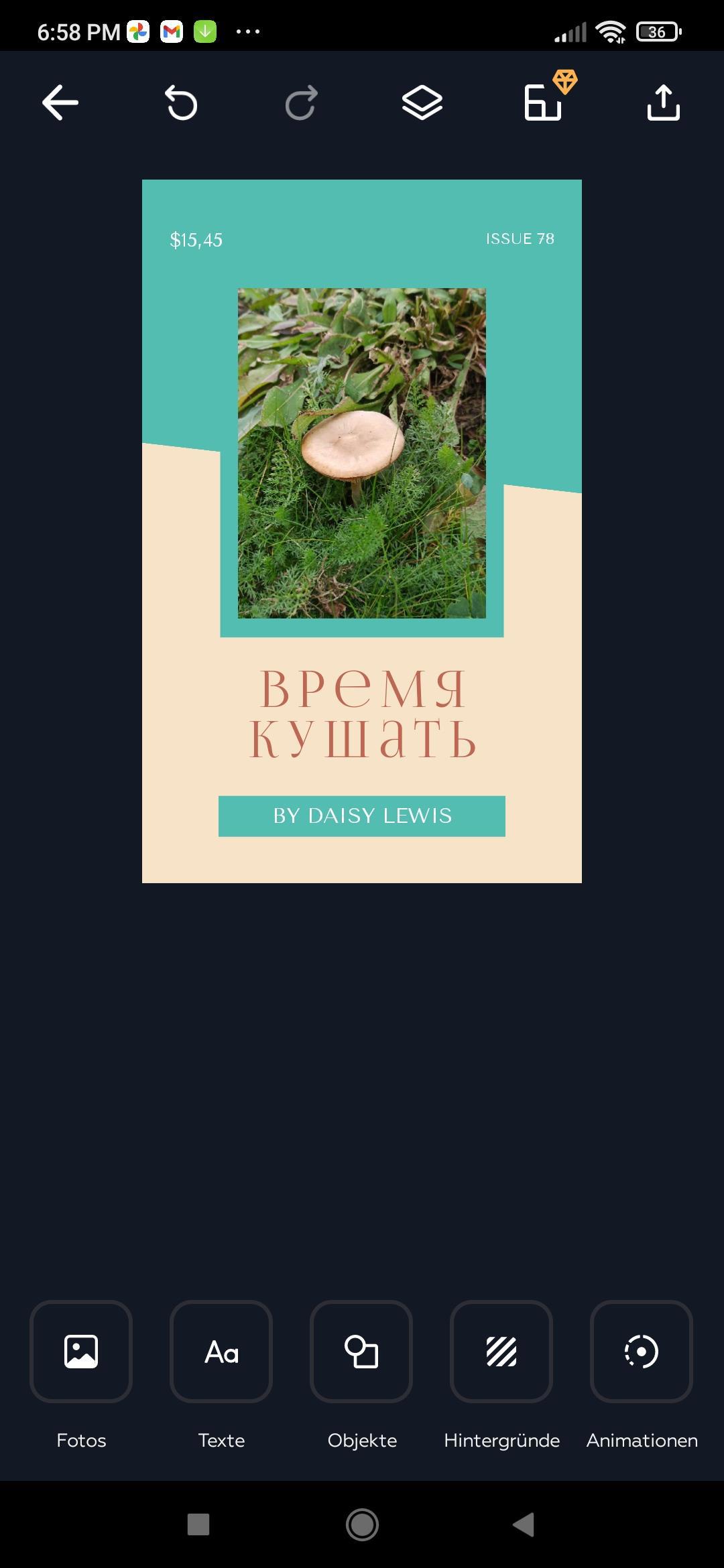Redo the last undone edit
The width and height of the screenshot is (724, 1568).
(x=301, y=103)
